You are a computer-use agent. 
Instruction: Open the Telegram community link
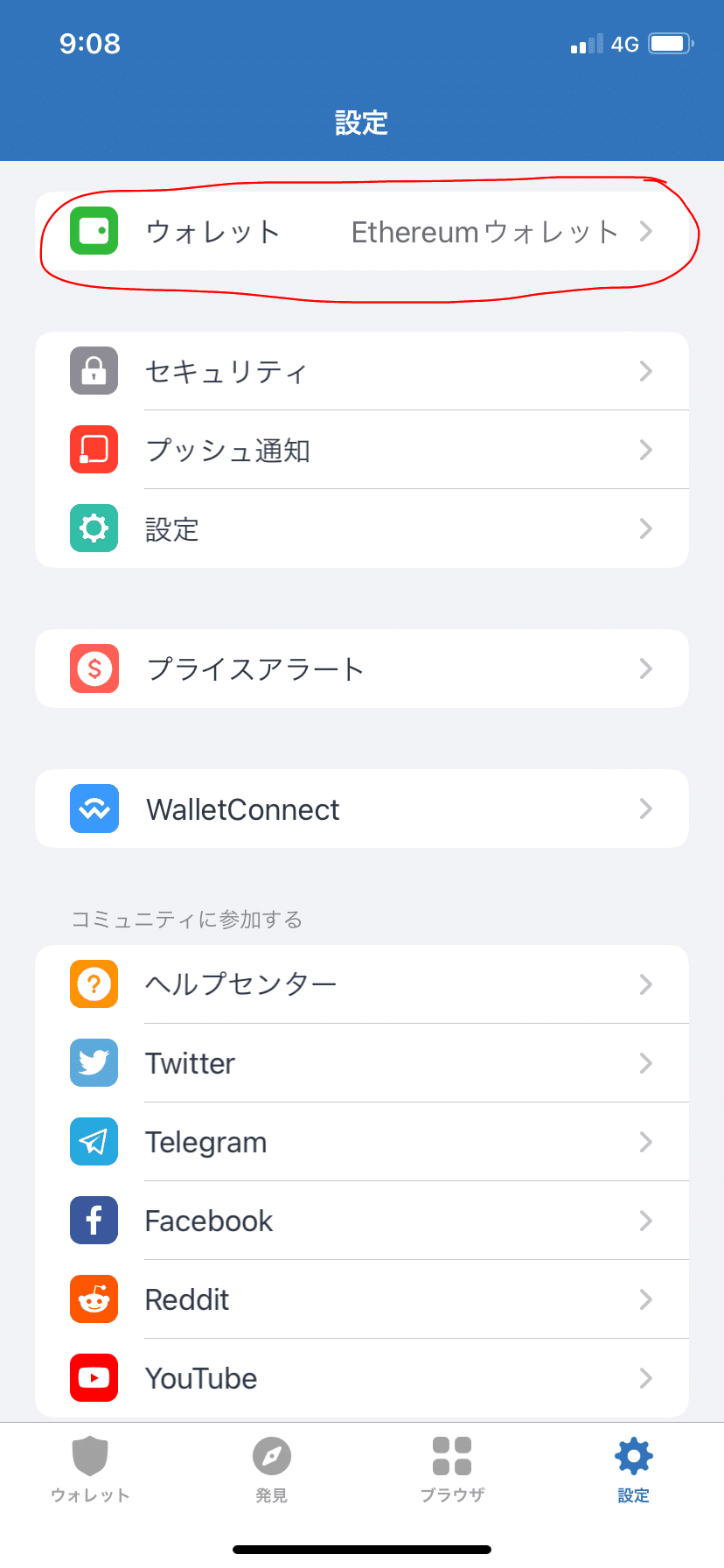pyautogui.click(x=362, y=1142)
